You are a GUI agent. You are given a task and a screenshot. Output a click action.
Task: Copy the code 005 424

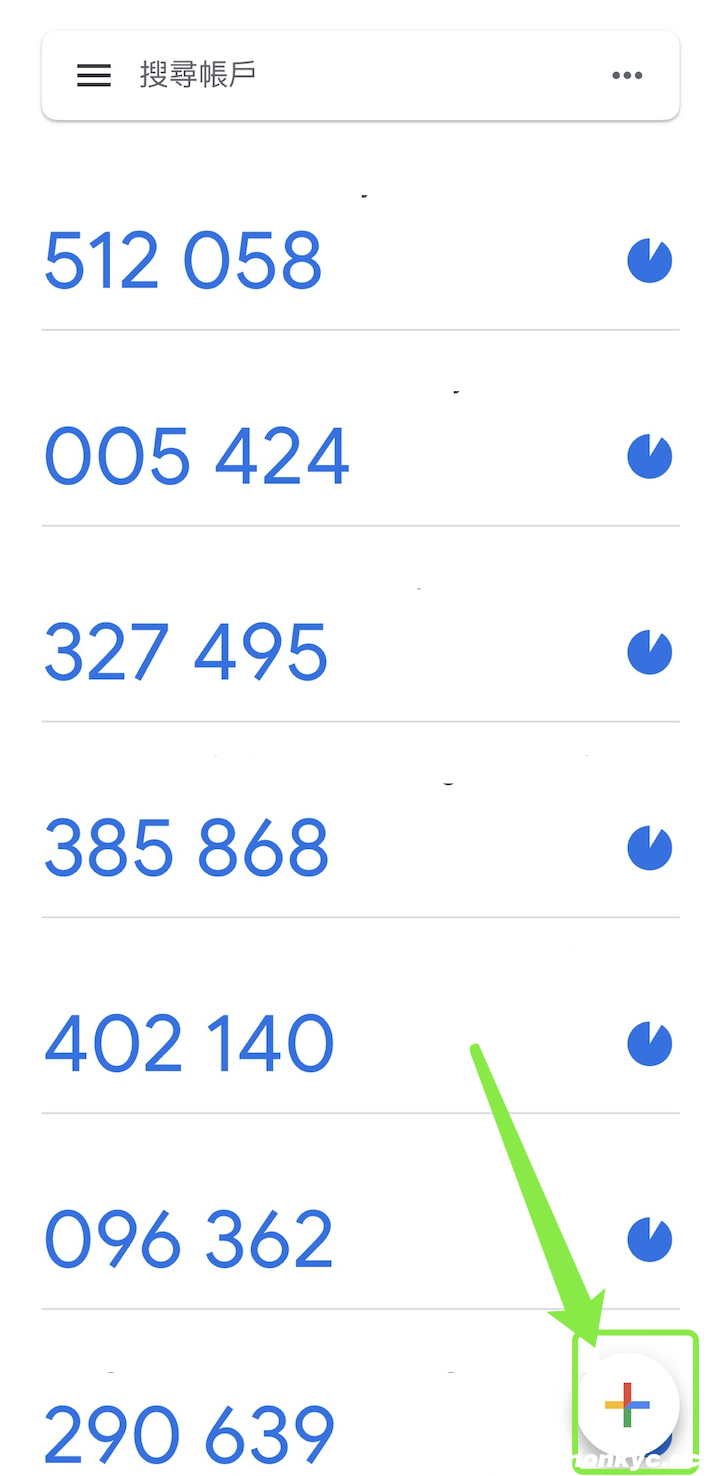click(x=197, y=457)
